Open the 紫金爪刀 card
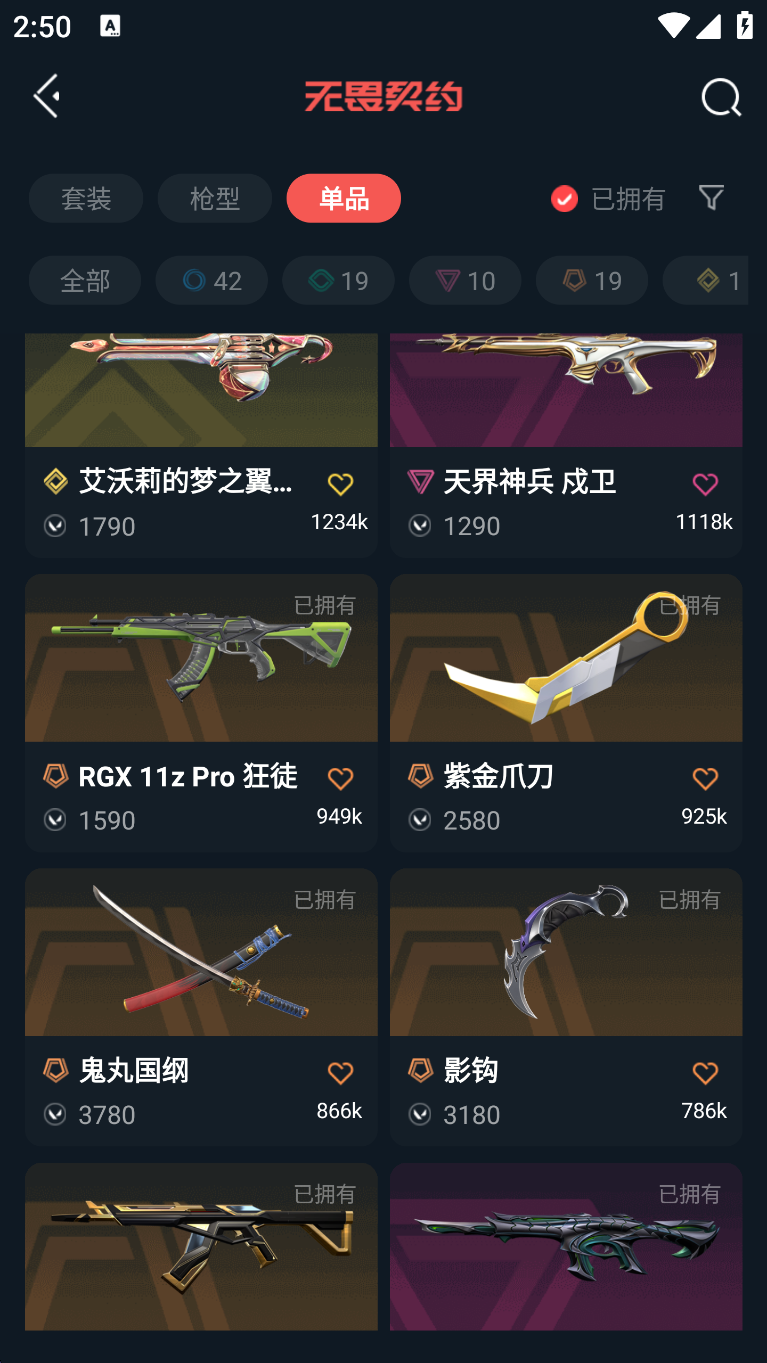This screenshot has width=767, height=1363. click(x=566, y=713)
